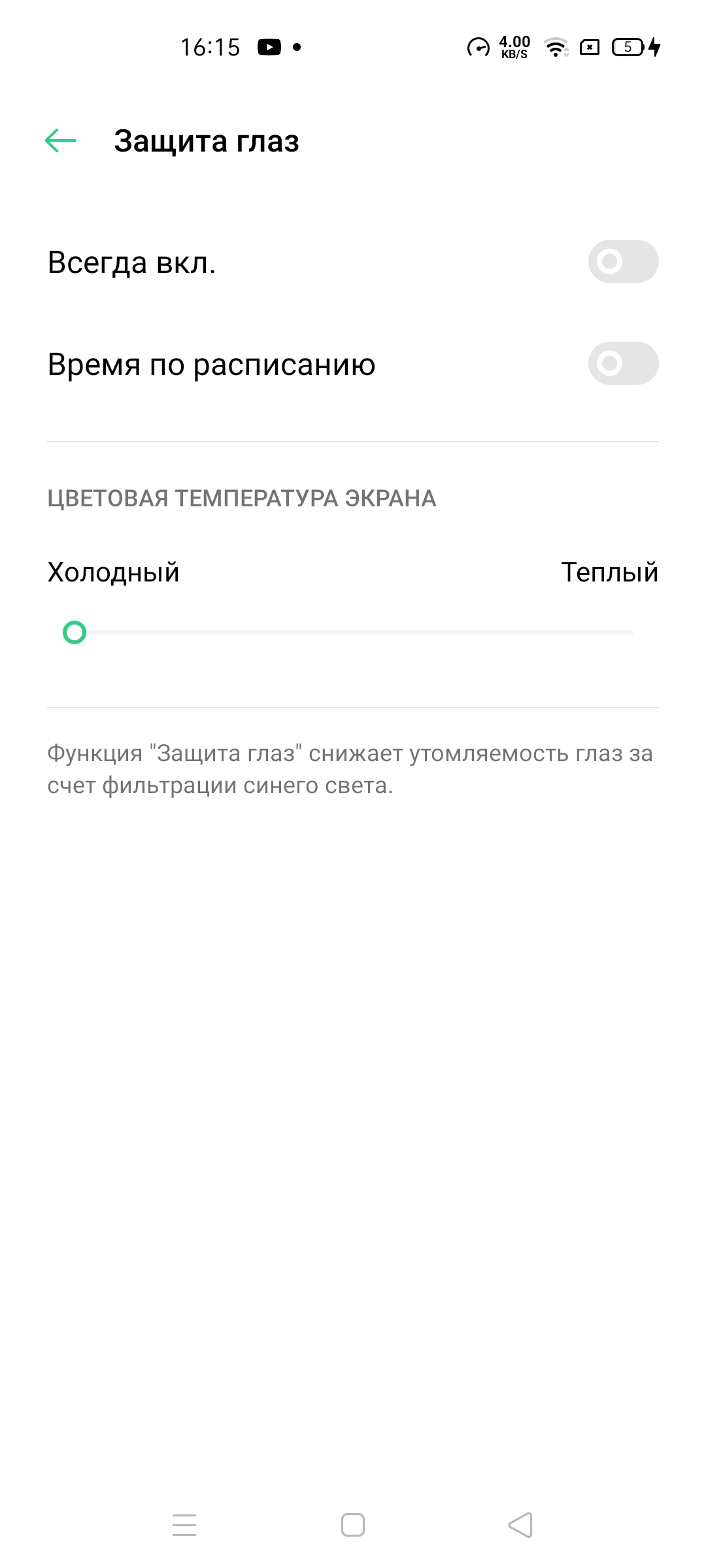
Task: Tap the color temperature slider track
Action: click(x=353, y=632)
